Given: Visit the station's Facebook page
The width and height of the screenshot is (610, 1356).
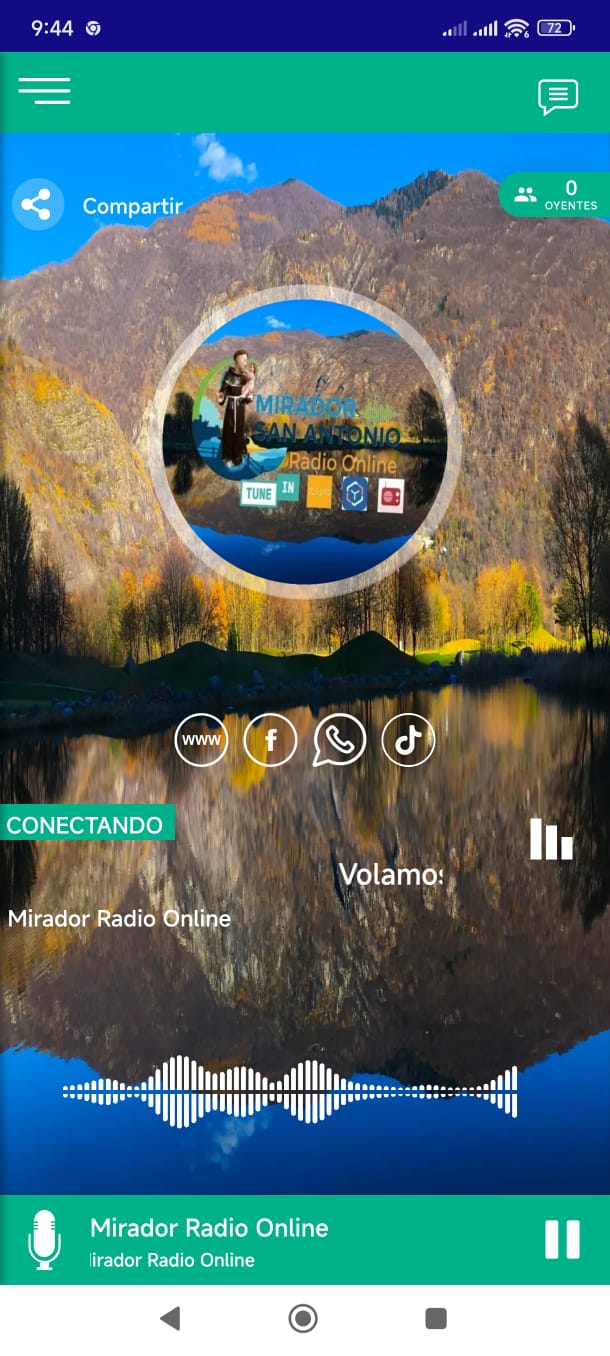Looking at the screenshot, I should click(x=270, y=741).
